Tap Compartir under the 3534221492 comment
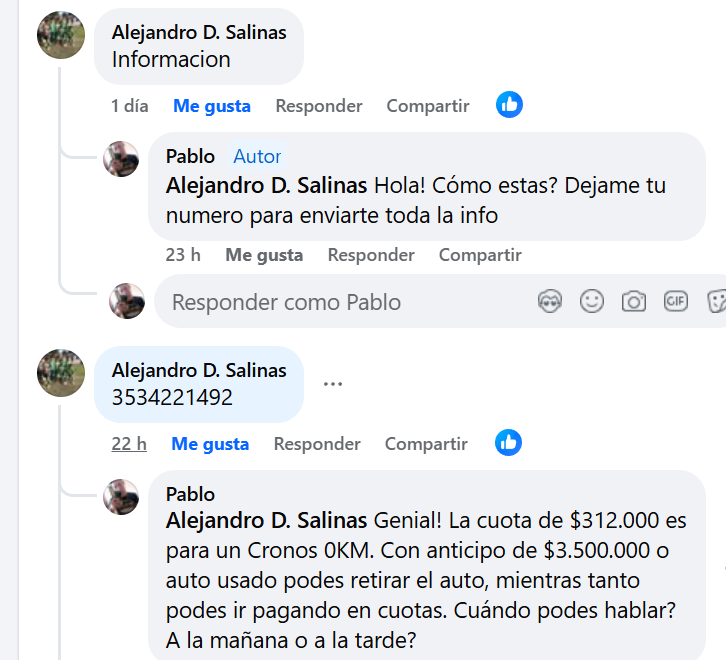This screenshot has height=660, width=726. (x=425, y=444)
